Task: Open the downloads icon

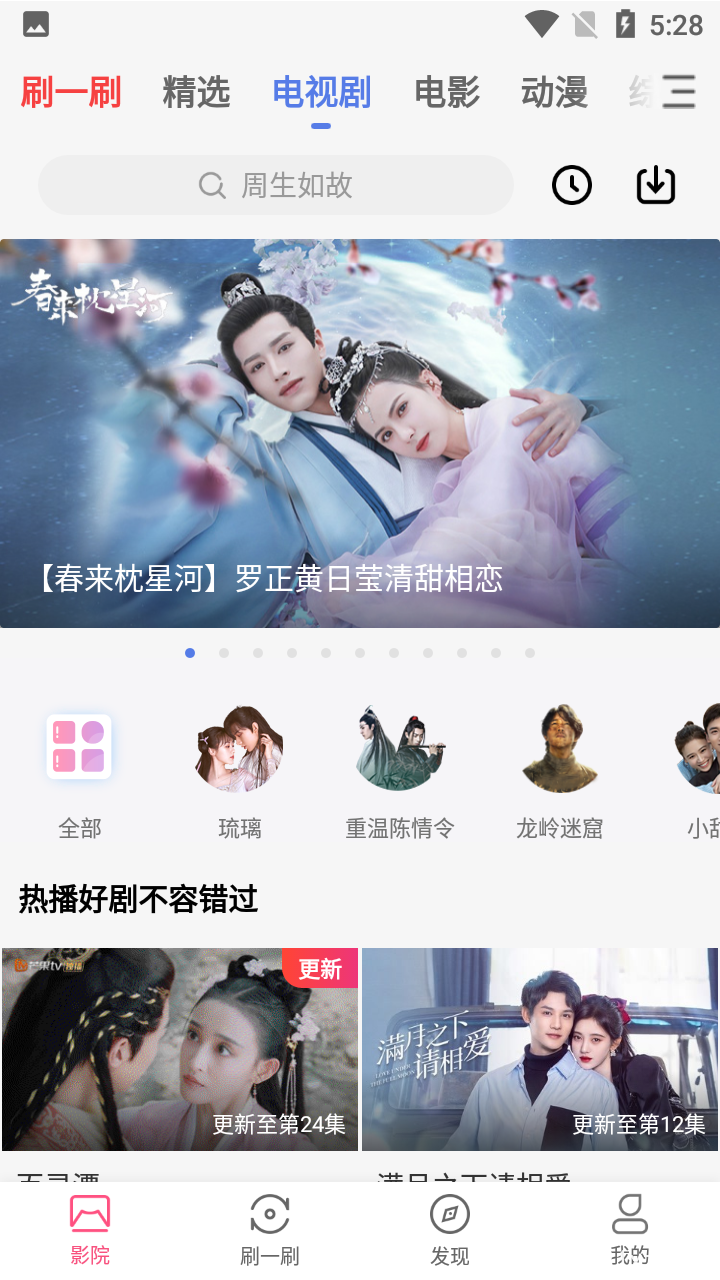Action: pyautogui.click(x=656, y=185)
